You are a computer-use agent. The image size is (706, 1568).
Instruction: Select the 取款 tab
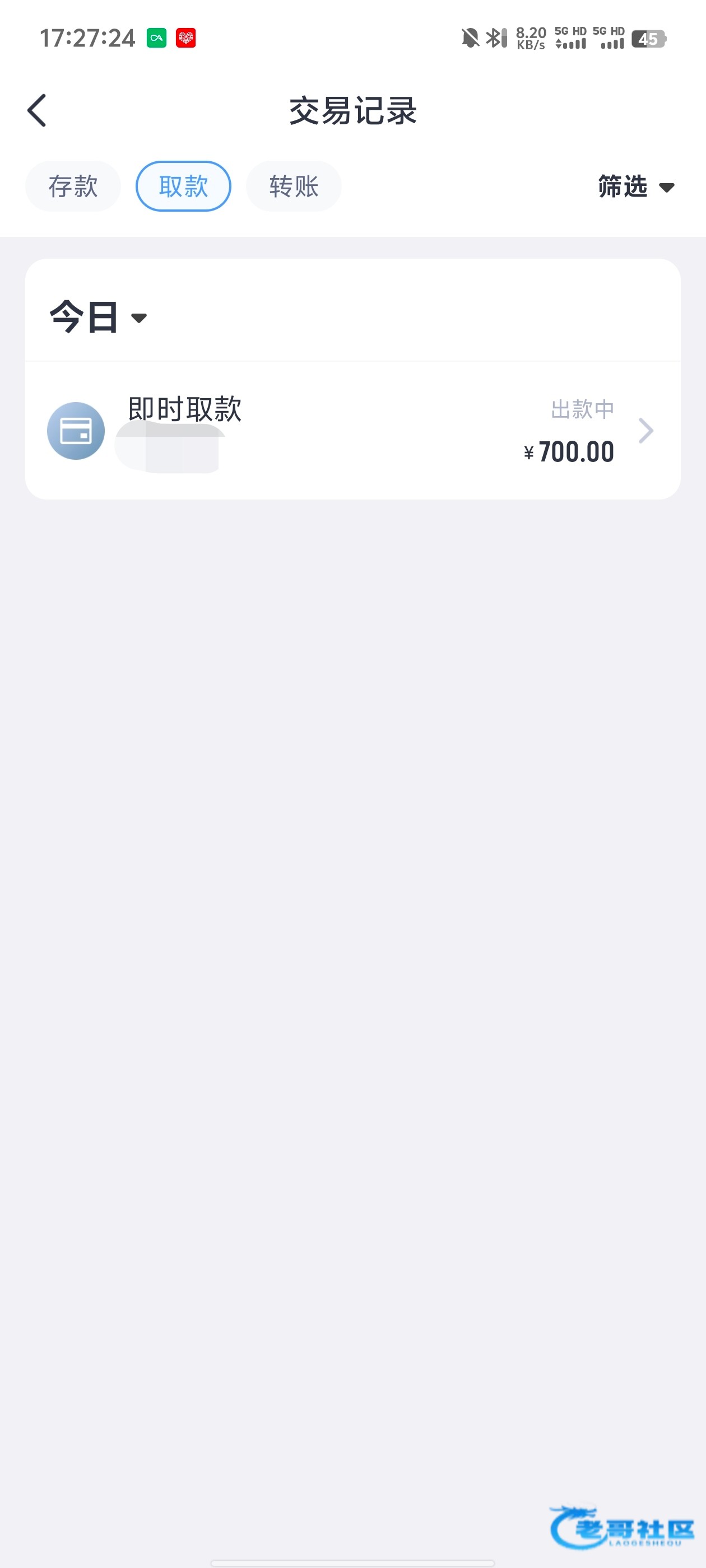point(183,186)
